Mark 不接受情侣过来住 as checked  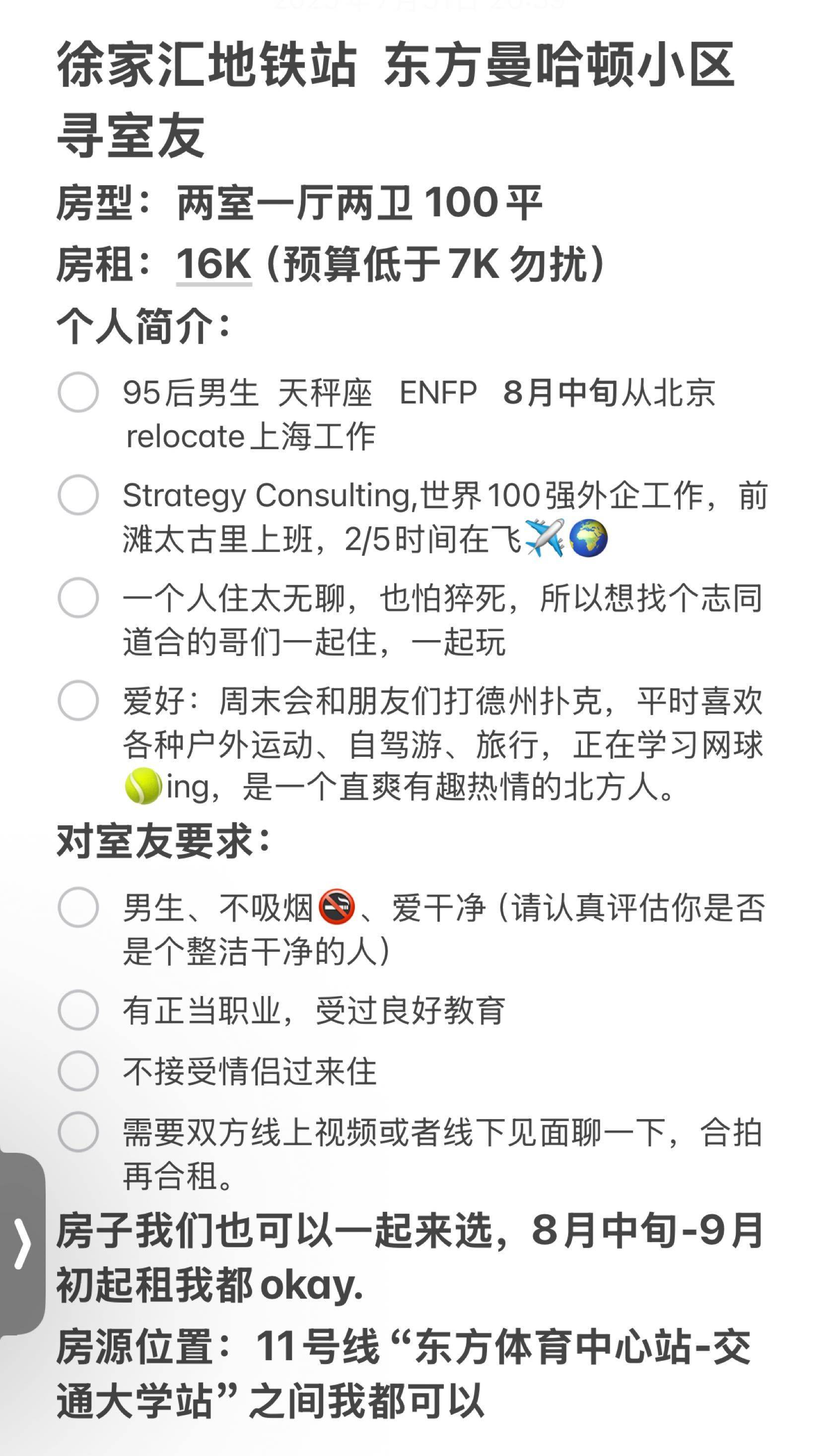(x=78, y=1070)
